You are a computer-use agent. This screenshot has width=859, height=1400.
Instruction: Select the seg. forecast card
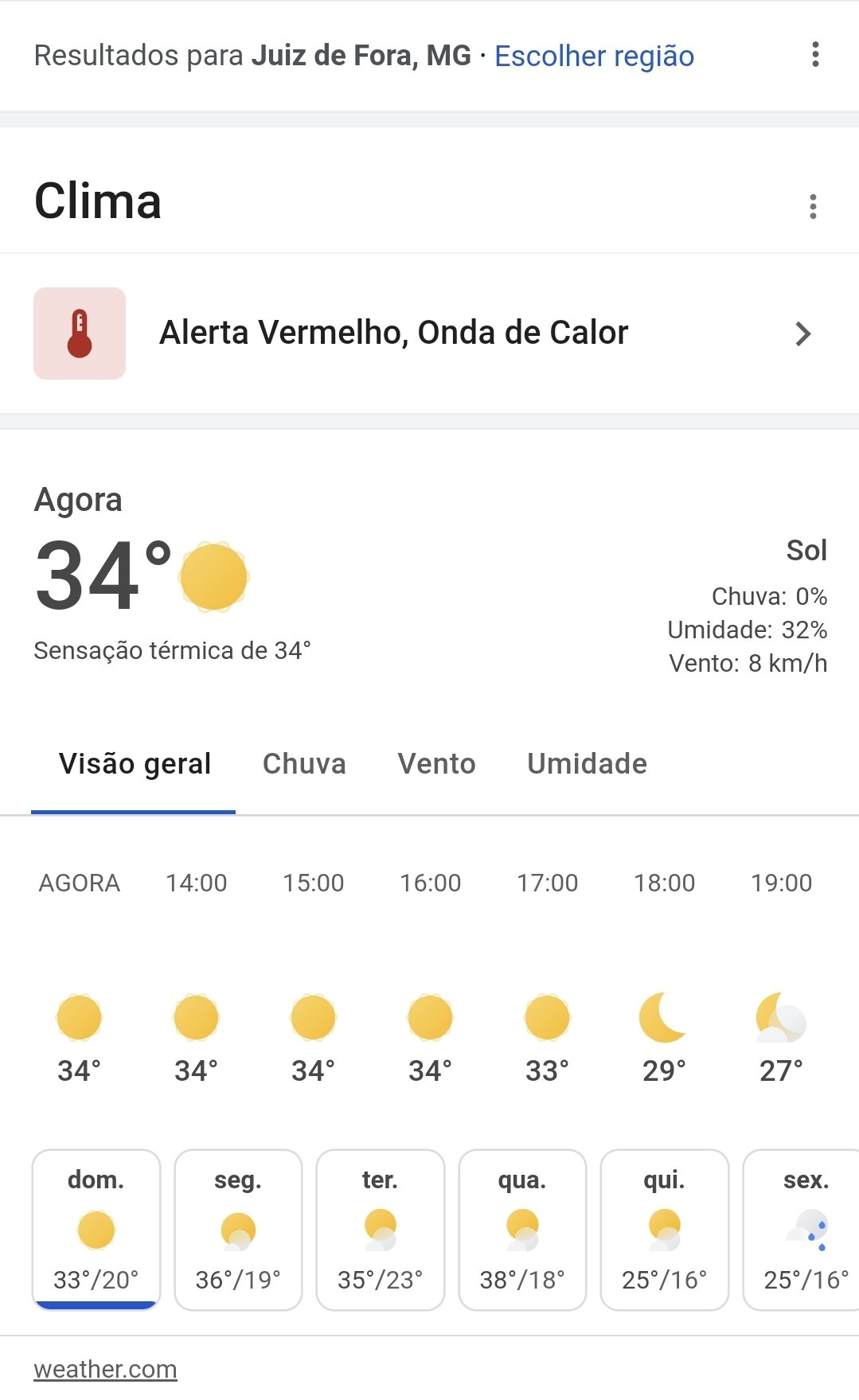point(238,1230)
